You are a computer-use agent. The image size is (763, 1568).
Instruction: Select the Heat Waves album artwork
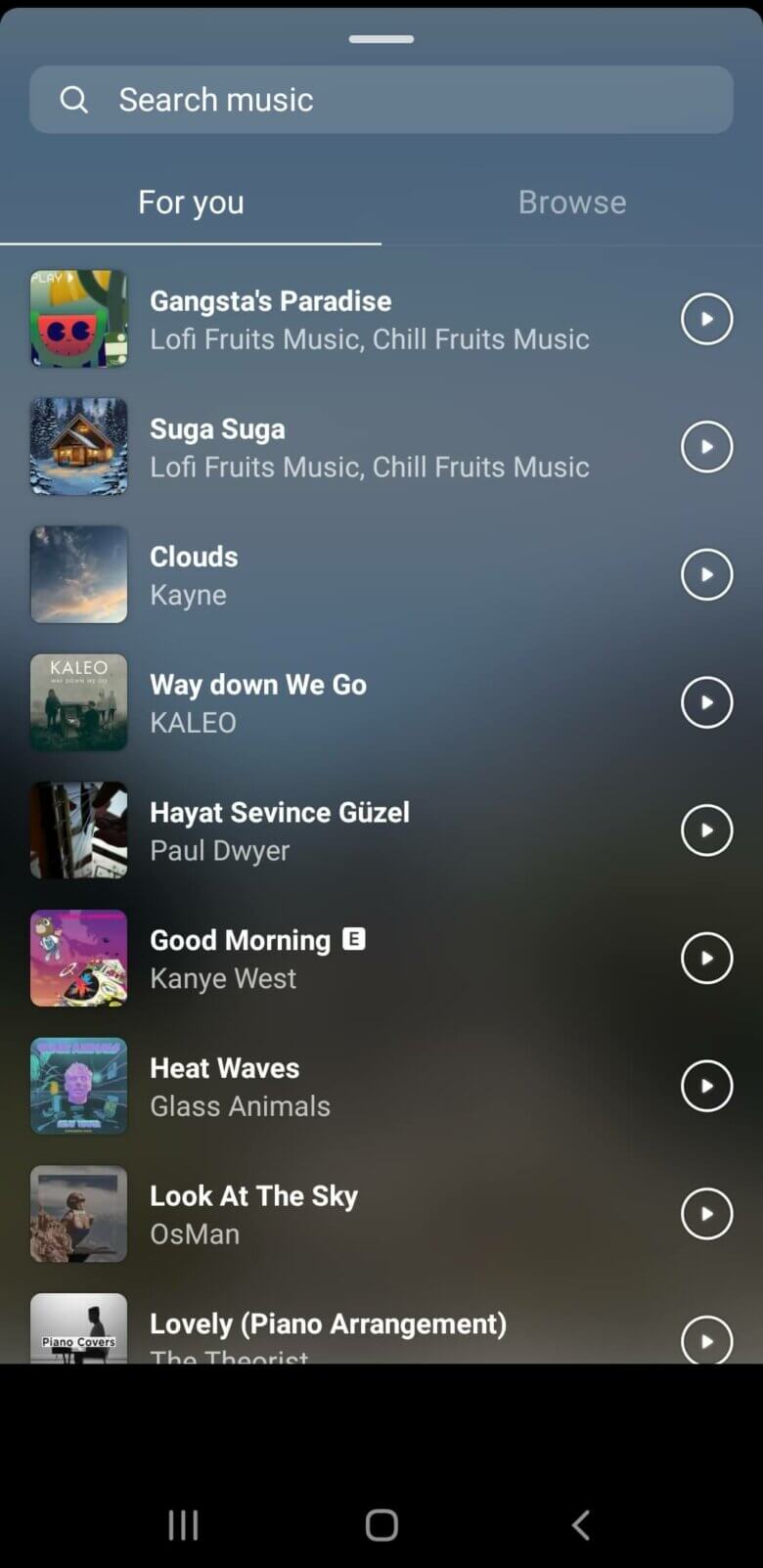point(78,1086)
